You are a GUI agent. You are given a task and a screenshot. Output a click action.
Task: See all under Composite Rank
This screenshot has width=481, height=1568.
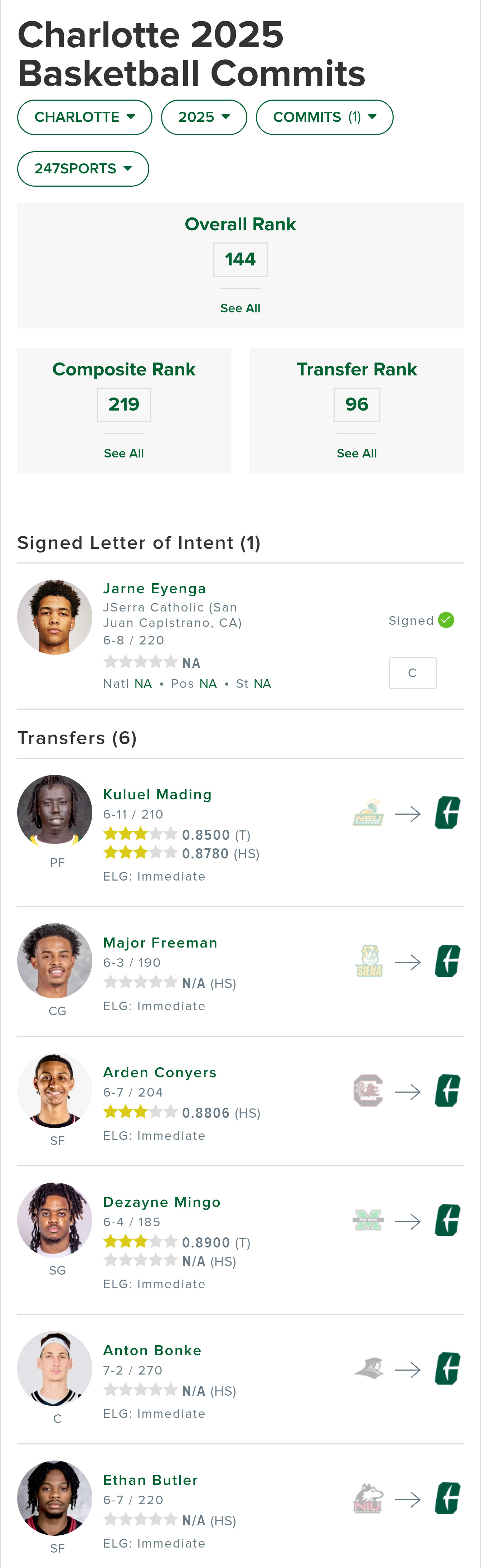click(124, 453)
